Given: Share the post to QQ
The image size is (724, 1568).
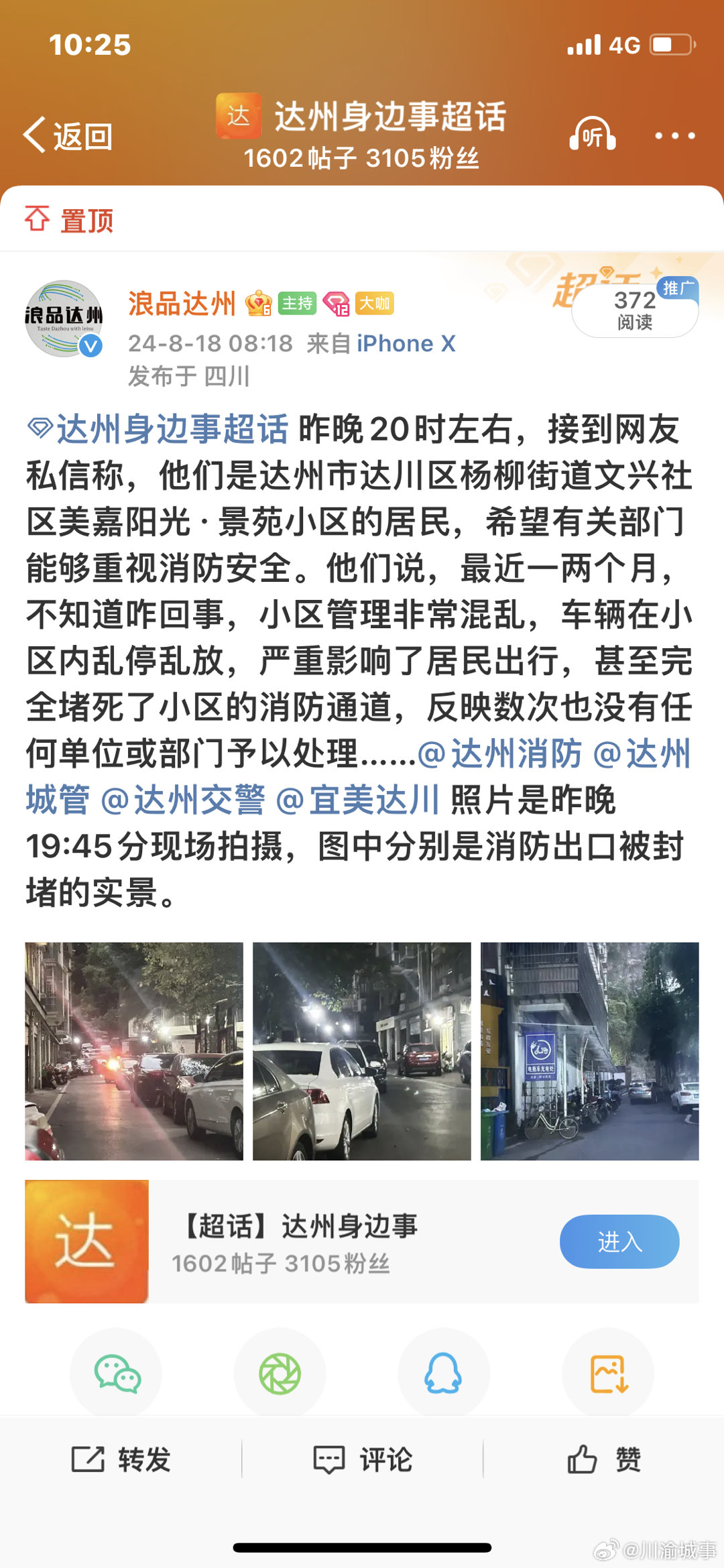Looking at the screenshot, I should 444,1374.
